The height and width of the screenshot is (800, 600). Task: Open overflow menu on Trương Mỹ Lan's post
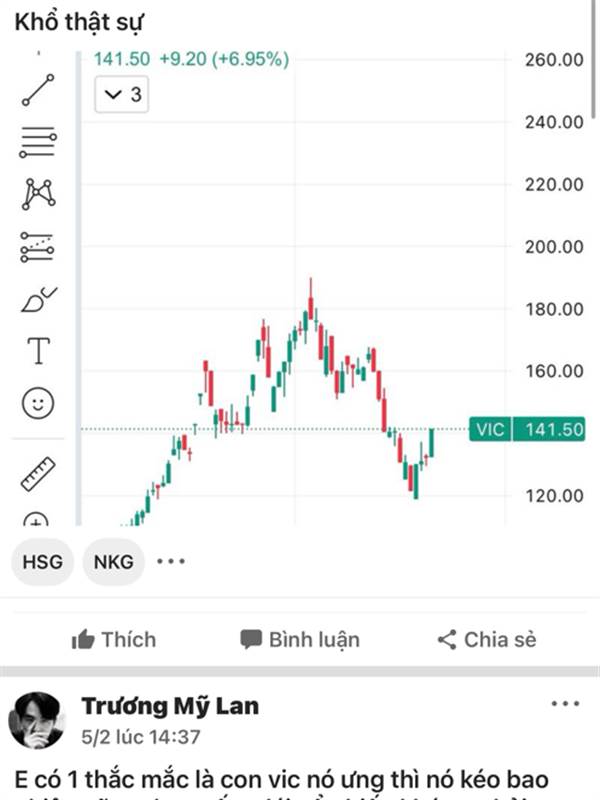[564, 705]
